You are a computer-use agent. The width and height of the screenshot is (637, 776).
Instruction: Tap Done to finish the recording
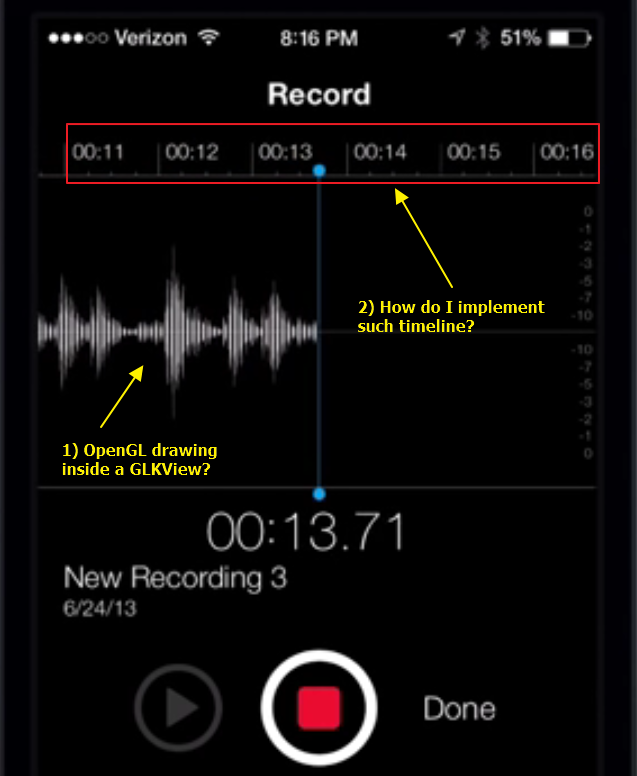pyautogui.click(x=459, y=709)
